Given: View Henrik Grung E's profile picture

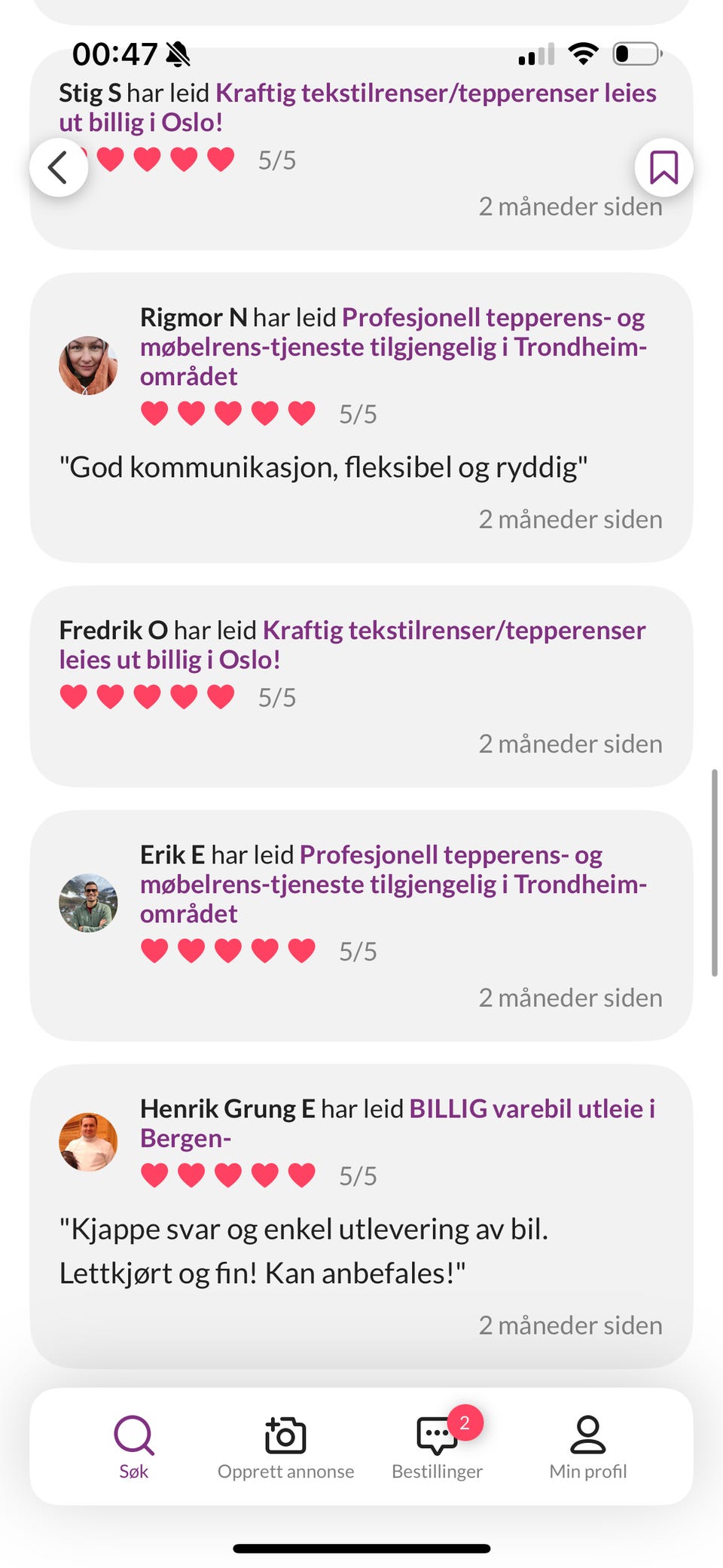Looking at the screenshot, I should click(88, 1142).
